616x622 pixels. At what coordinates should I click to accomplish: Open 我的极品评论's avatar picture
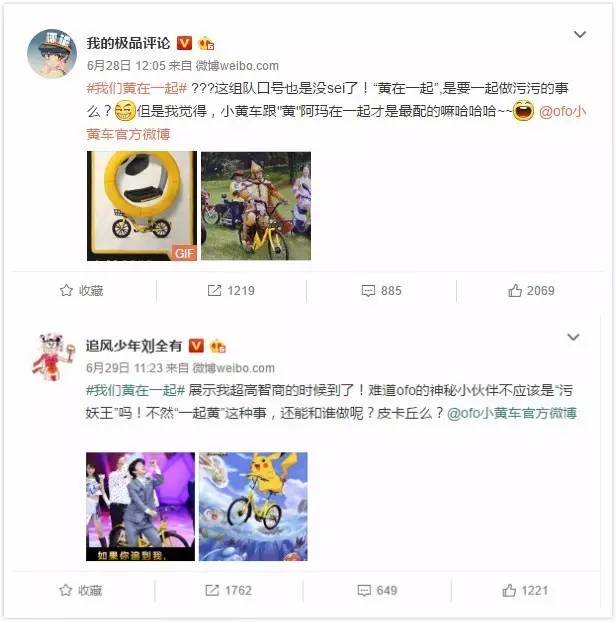[x=52, y=52]
